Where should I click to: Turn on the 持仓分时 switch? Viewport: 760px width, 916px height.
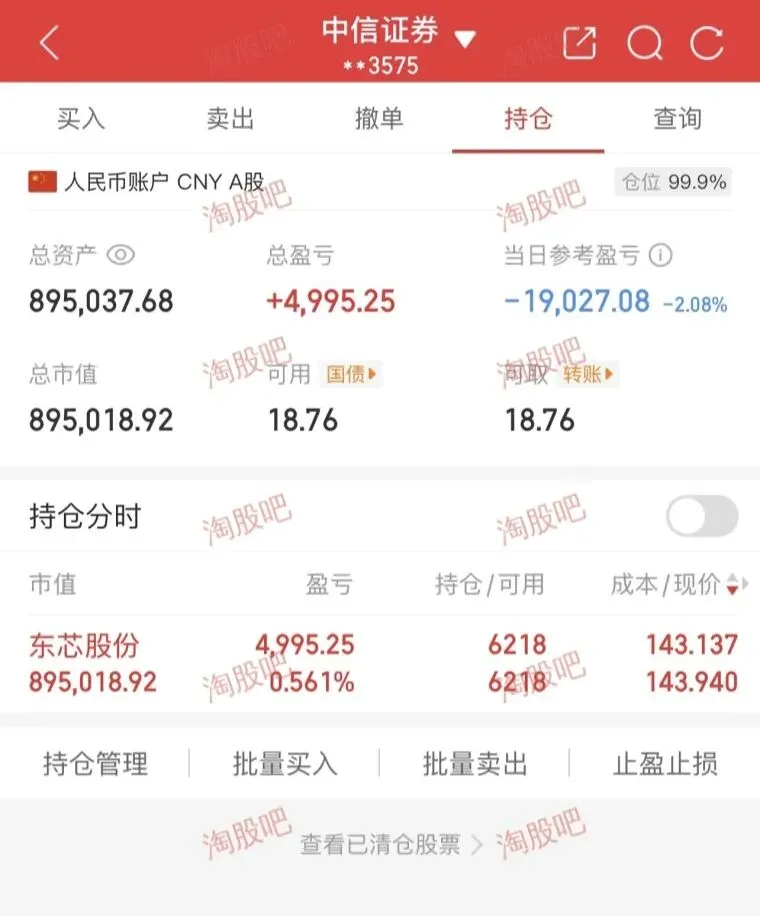coord(702,517)
